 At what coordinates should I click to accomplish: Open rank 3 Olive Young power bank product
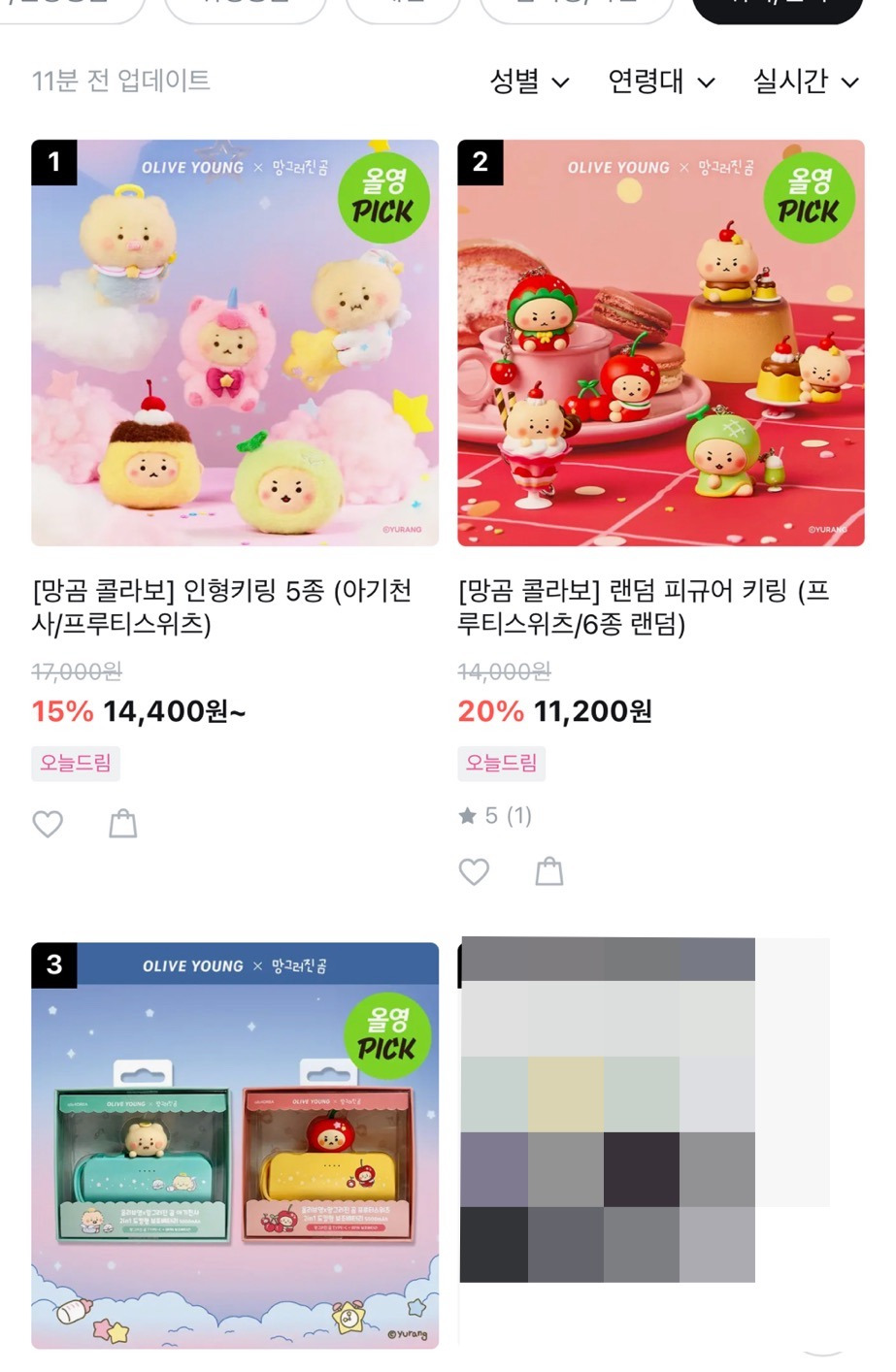point(235,1145)
